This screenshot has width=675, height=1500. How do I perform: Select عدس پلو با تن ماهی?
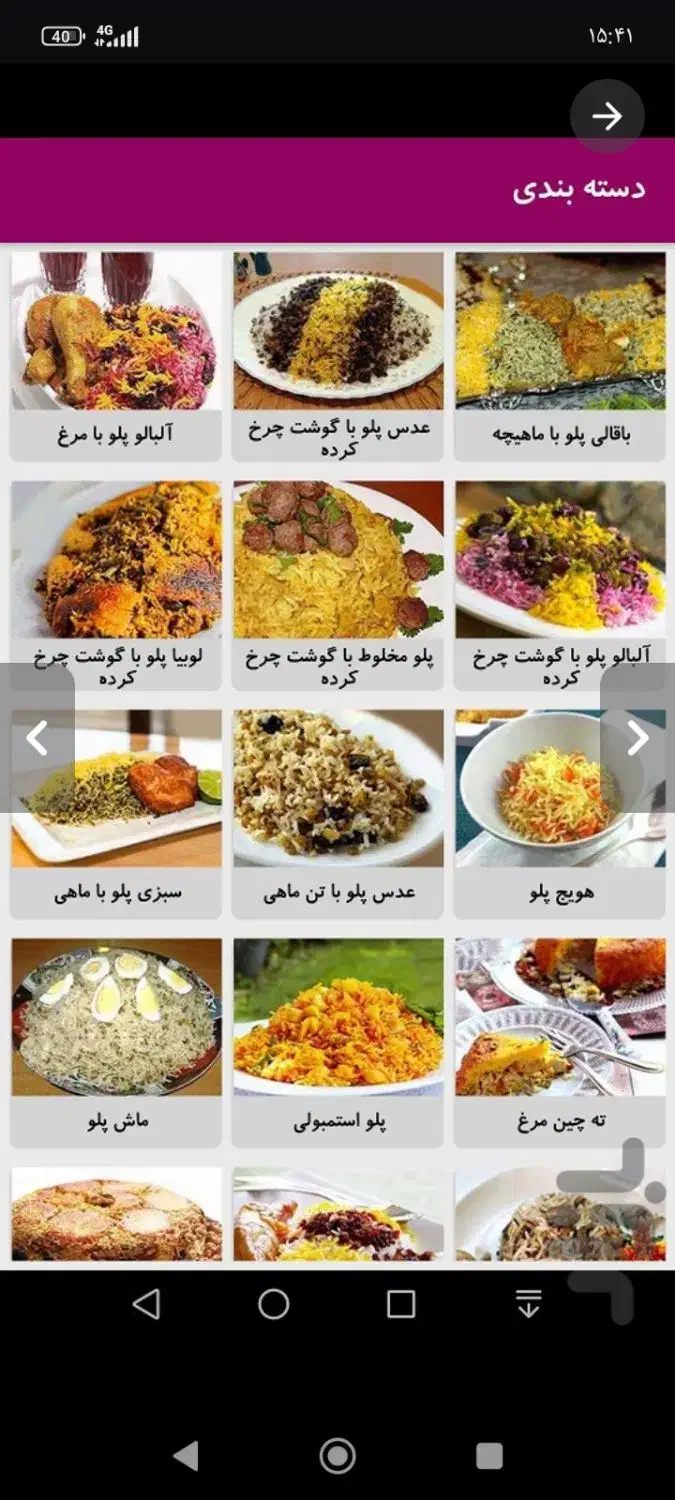(338, 813)
